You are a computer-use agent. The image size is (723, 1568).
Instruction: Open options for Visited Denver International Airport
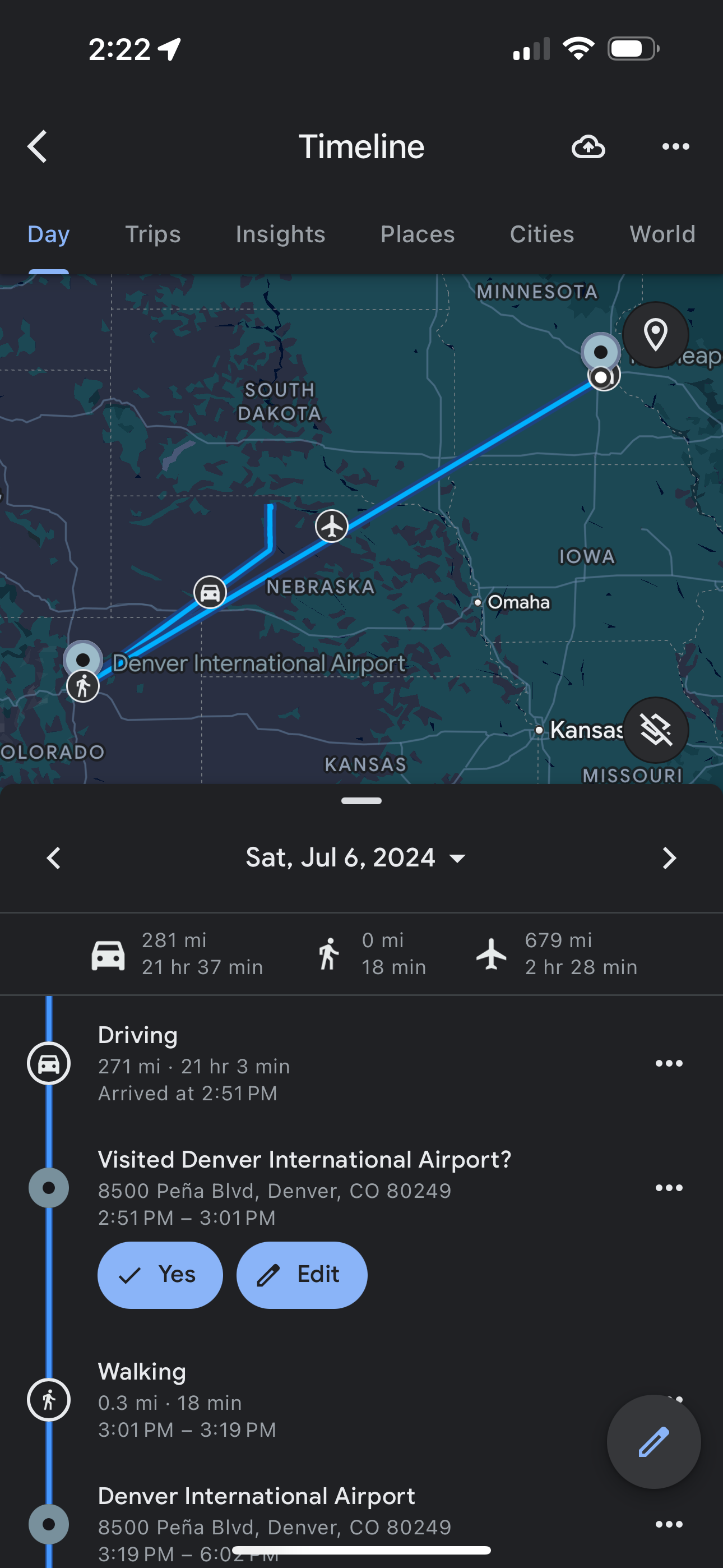(669, 1188)
